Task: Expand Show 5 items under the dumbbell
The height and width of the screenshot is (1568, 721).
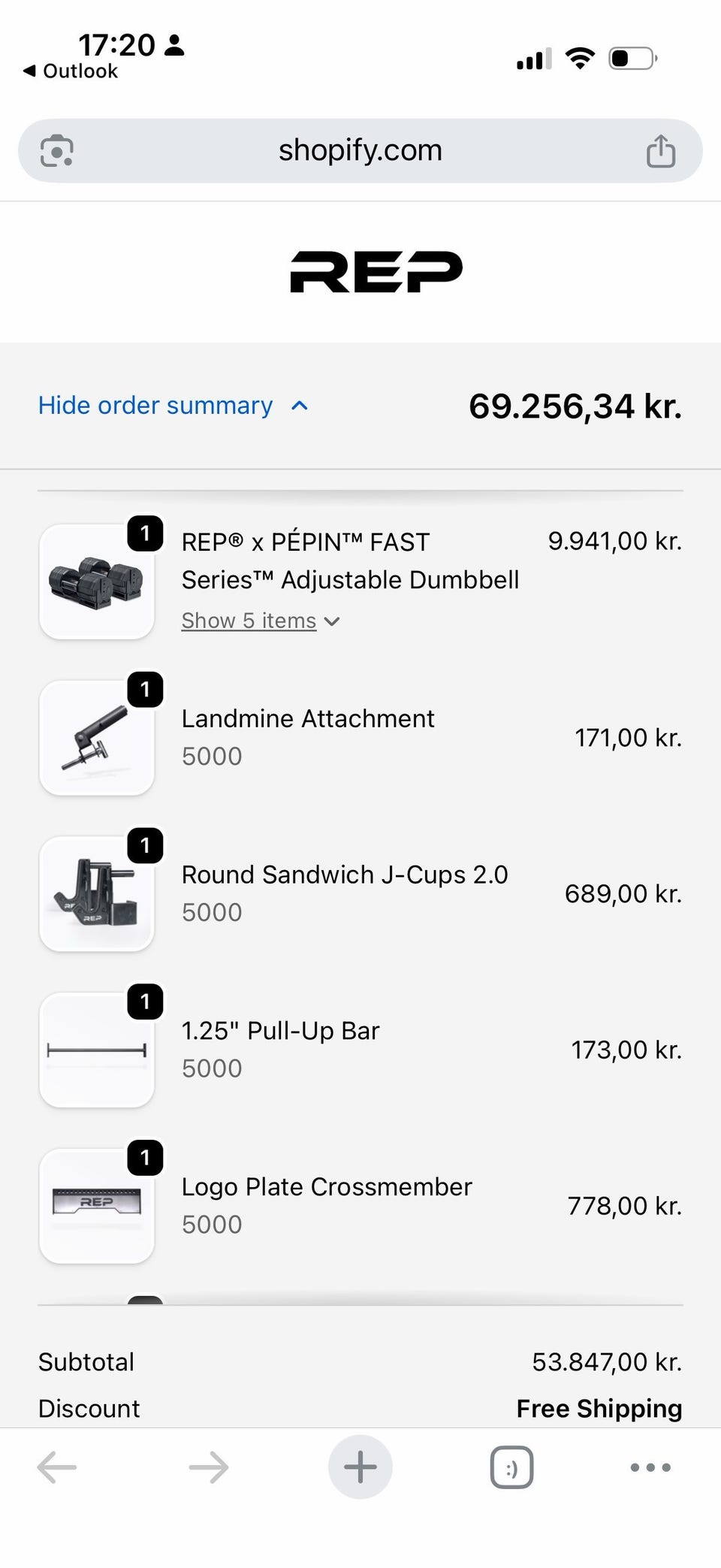Action: [x=261, y=621]
